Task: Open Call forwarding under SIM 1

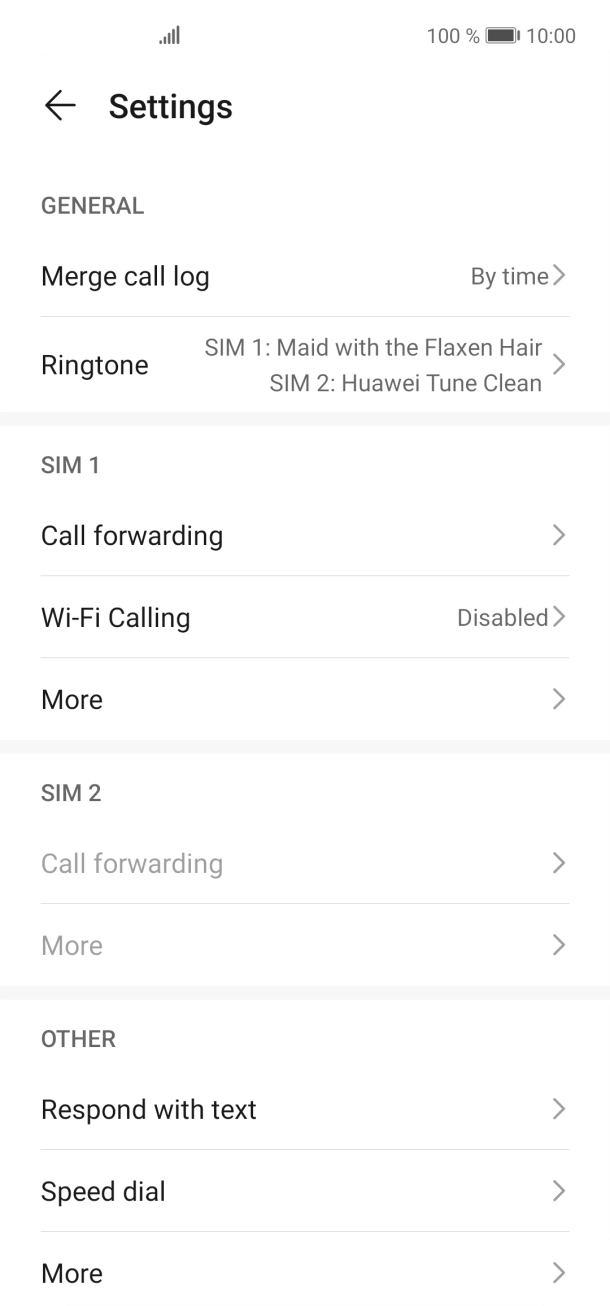Action: tap(304, 535)
